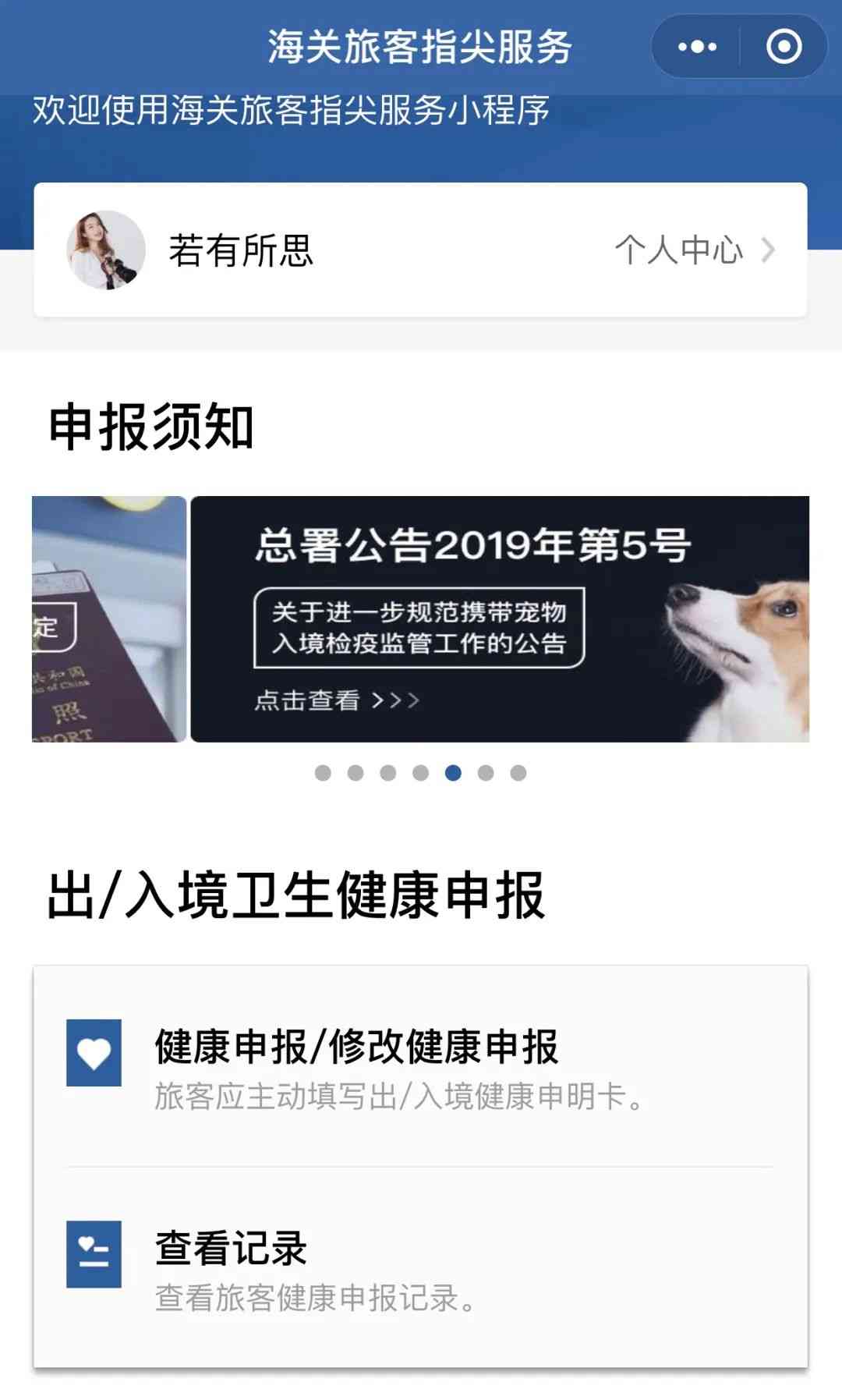Open the 总署公告2019年第5号 pet quarantine banner
Image resolution: width=842 pixels, height=1400 pixels.
point(499,618)
